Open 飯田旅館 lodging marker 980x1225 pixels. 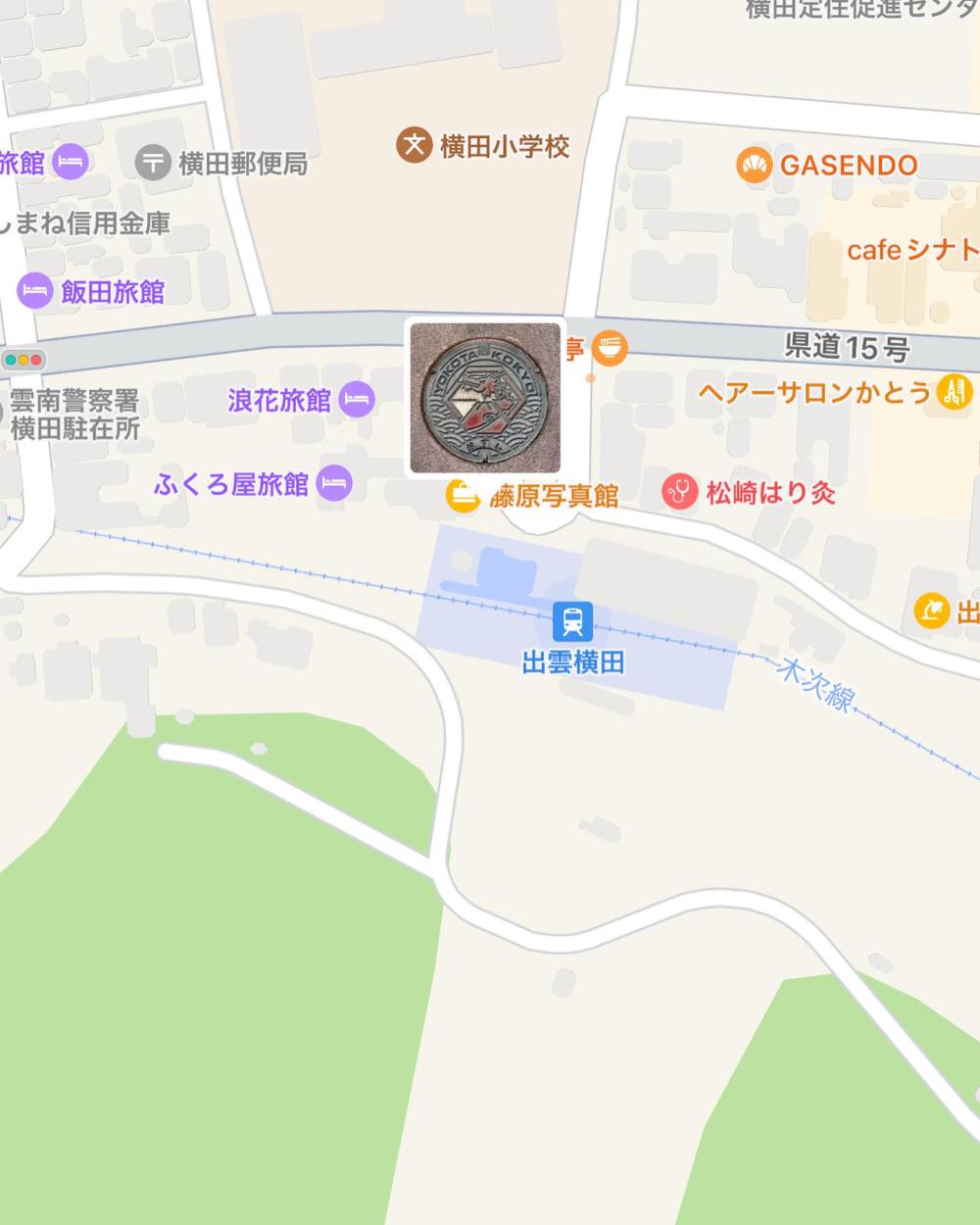pyautogui.click(x=34, y=291)
